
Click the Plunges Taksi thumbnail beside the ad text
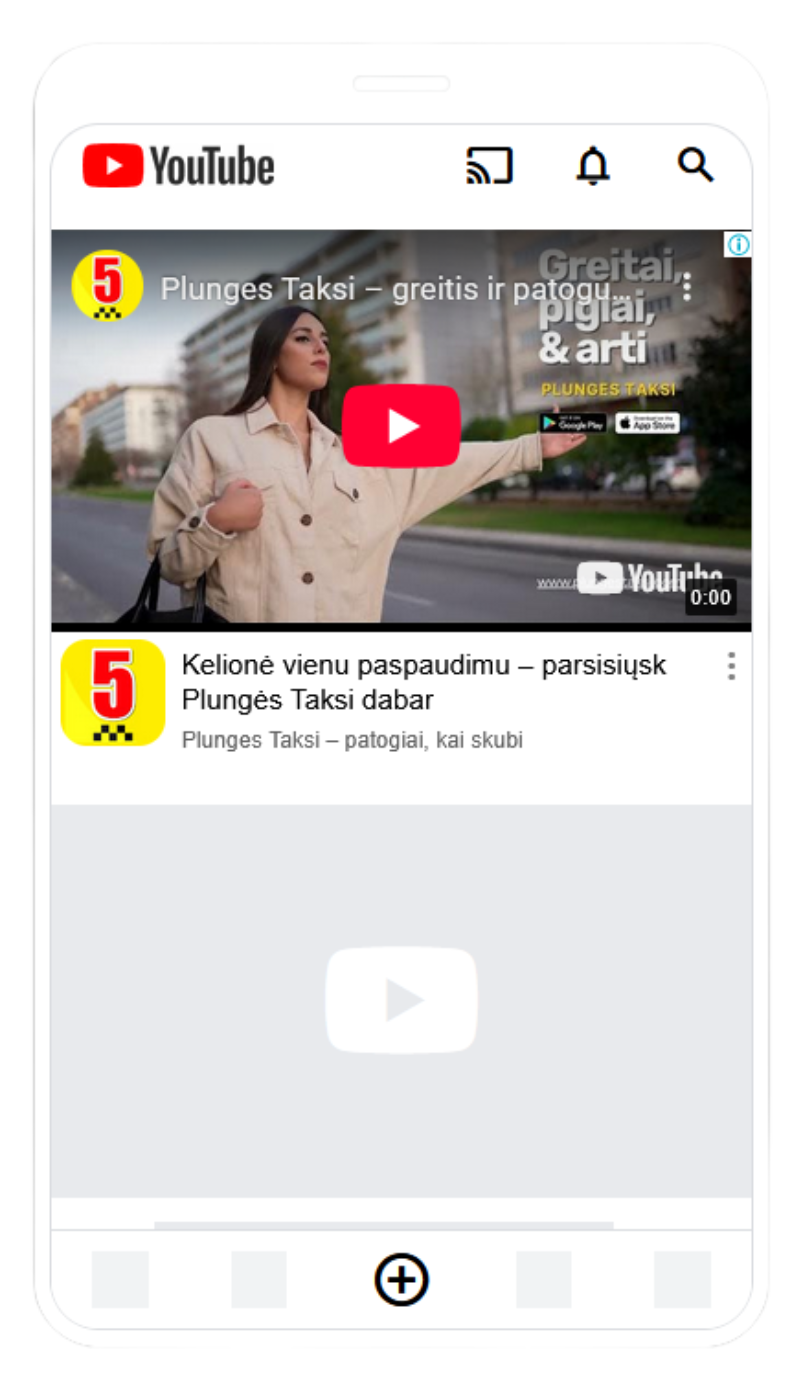tap(112, 694)
